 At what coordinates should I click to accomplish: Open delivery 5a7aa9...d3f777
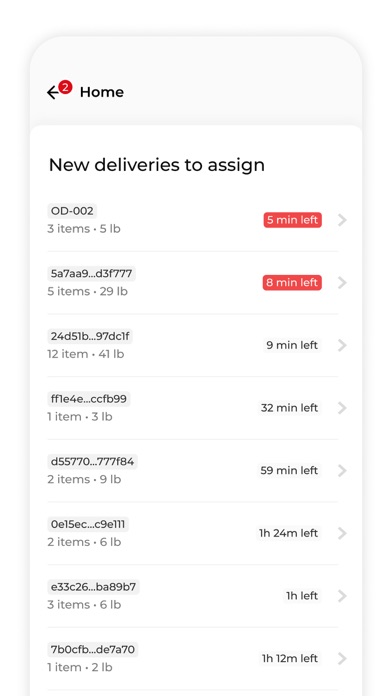197,283
